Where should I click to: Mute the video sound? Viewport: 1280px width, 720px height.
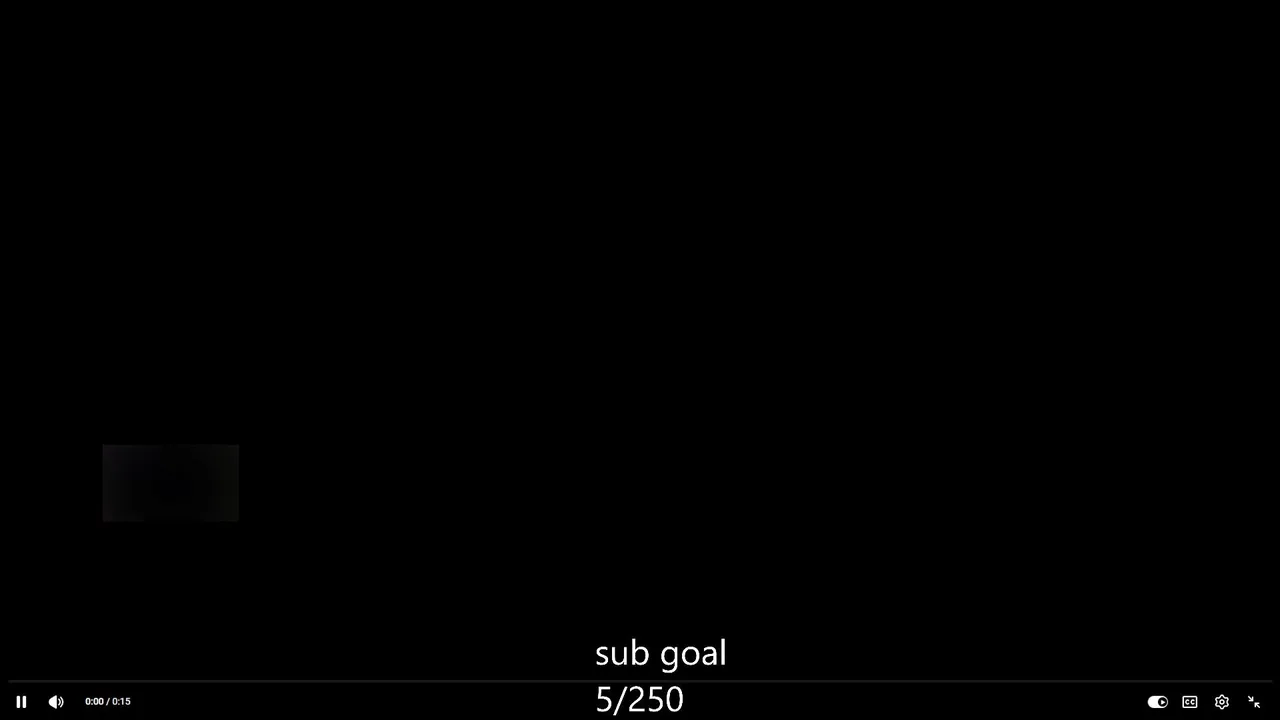(x=56, y=702)
